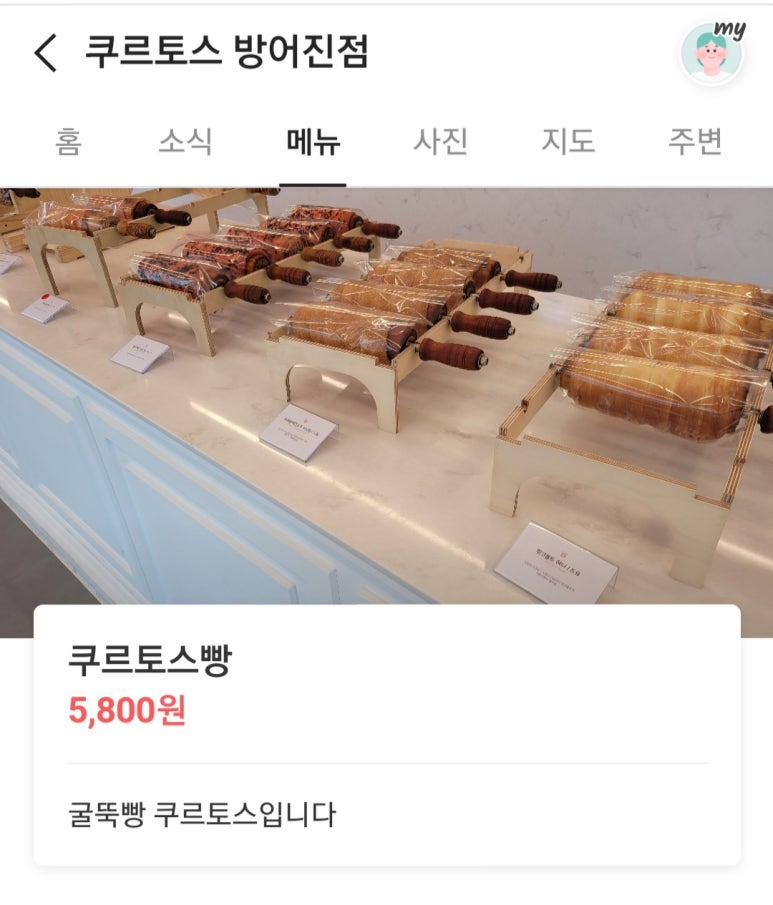Open the my profile avatar
The image size is (773, 905).
tap(711, 53)
